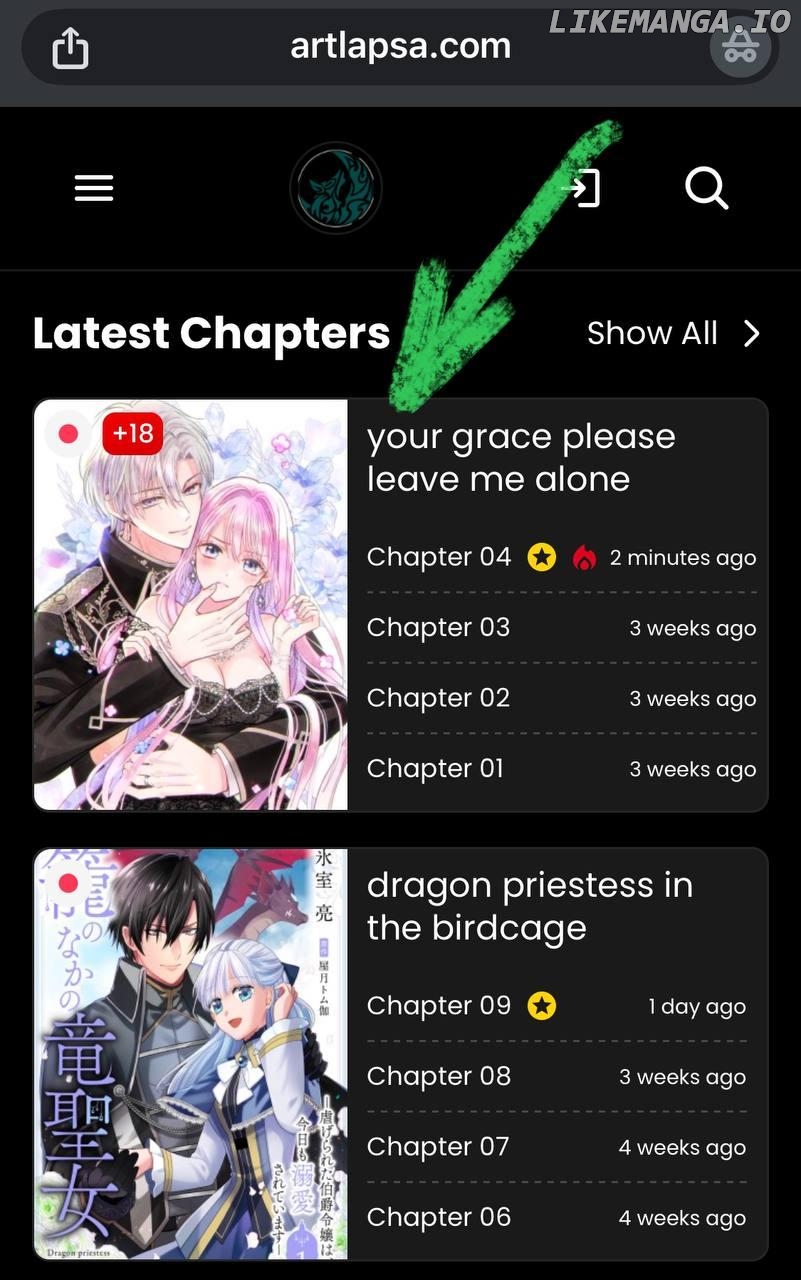Tap the login icon
This screenshot has width=801, height=1280.
coord(582,188)
